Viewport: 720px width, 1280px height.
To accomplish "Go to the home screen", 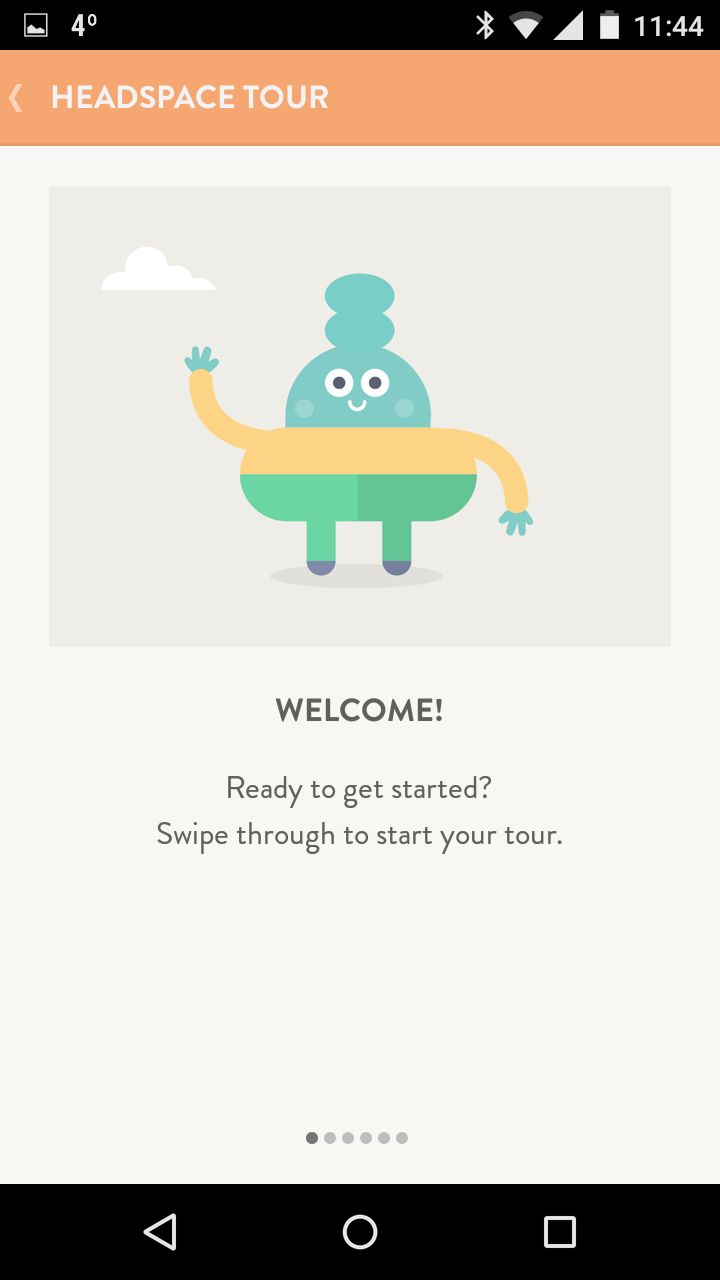I will pos(360,1232).
